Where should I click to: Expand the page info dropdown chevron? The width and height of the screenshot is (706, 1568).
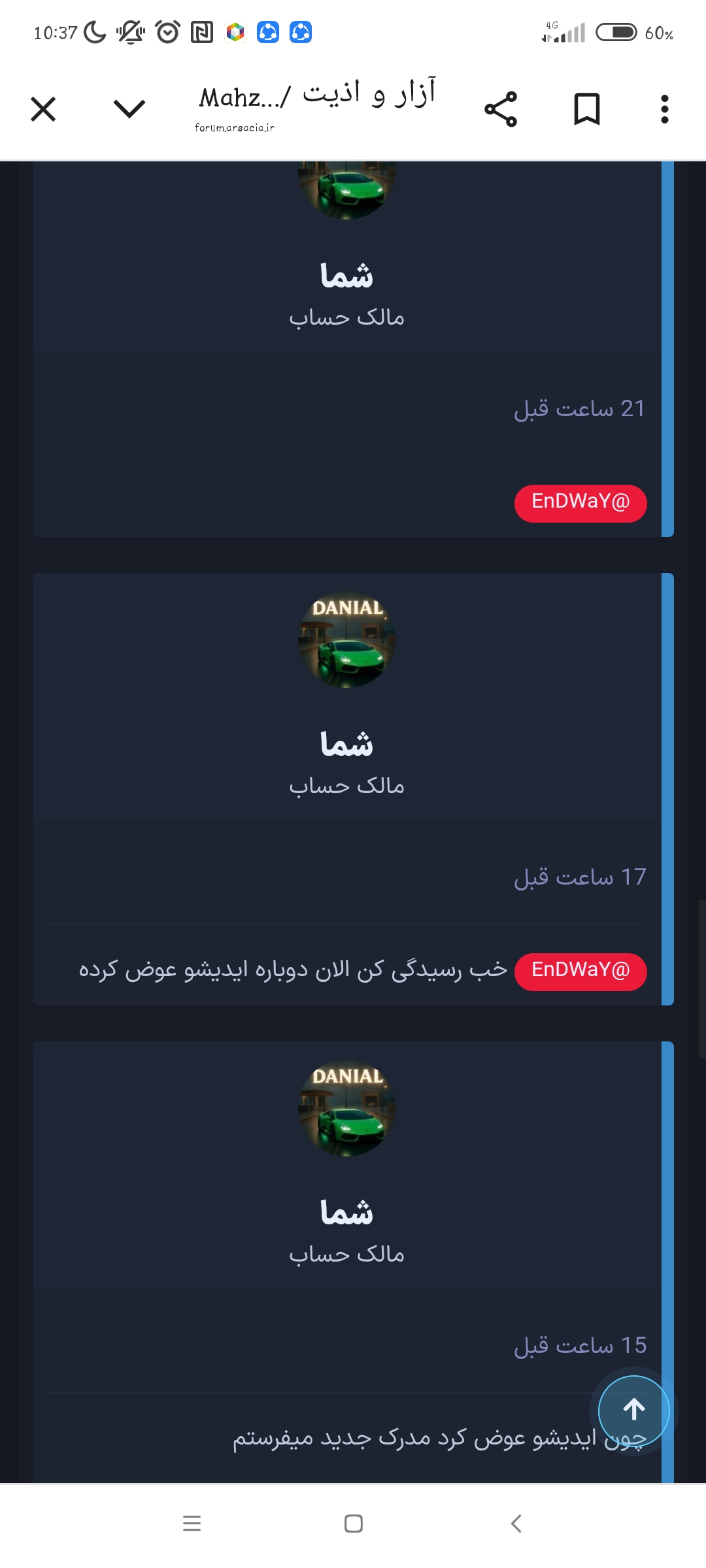(129, 108)
